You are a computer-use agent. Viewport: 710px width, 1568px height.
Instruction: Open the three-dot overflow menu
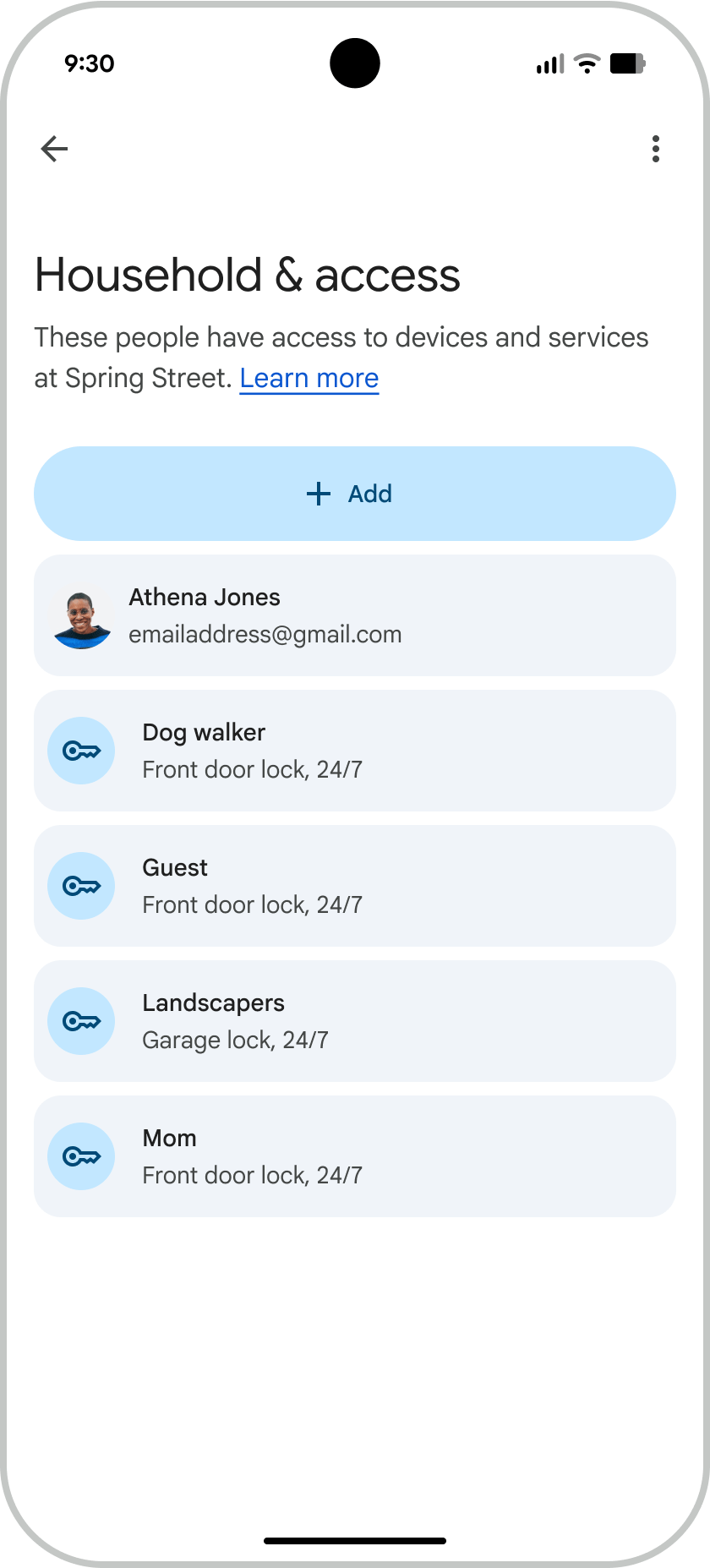click(655, 149)
